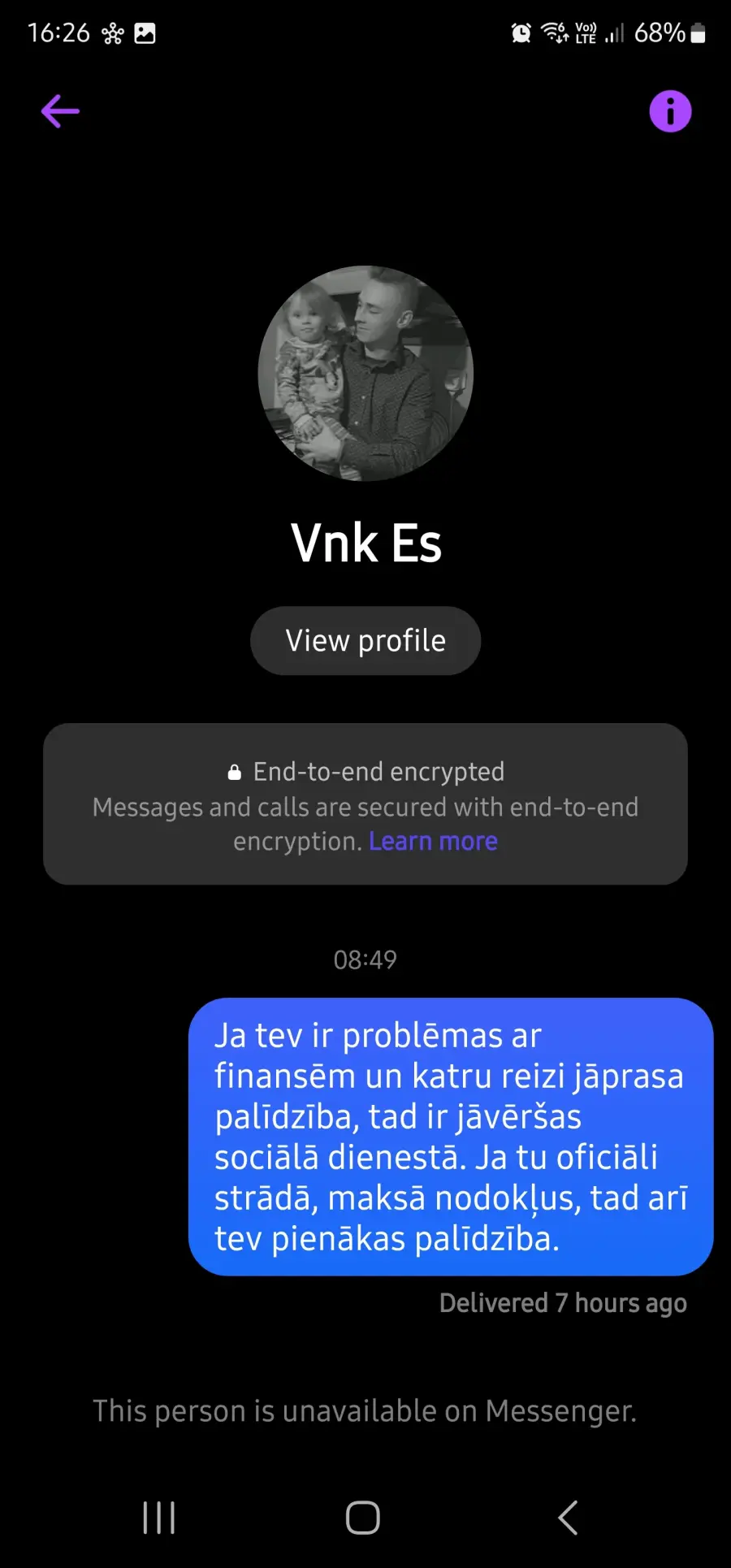Go back using the purple arrow
Viewport: 731px width, 1568px height.
[60, 111]
